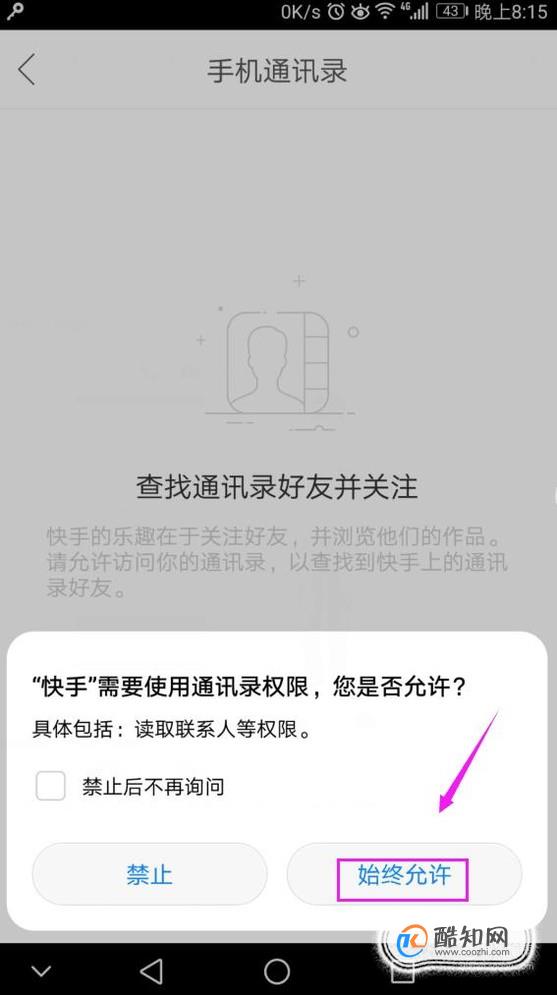This screenshot has height=995, width=557.
Task: Go back using the header arrow
Action: tap(27, 69)
